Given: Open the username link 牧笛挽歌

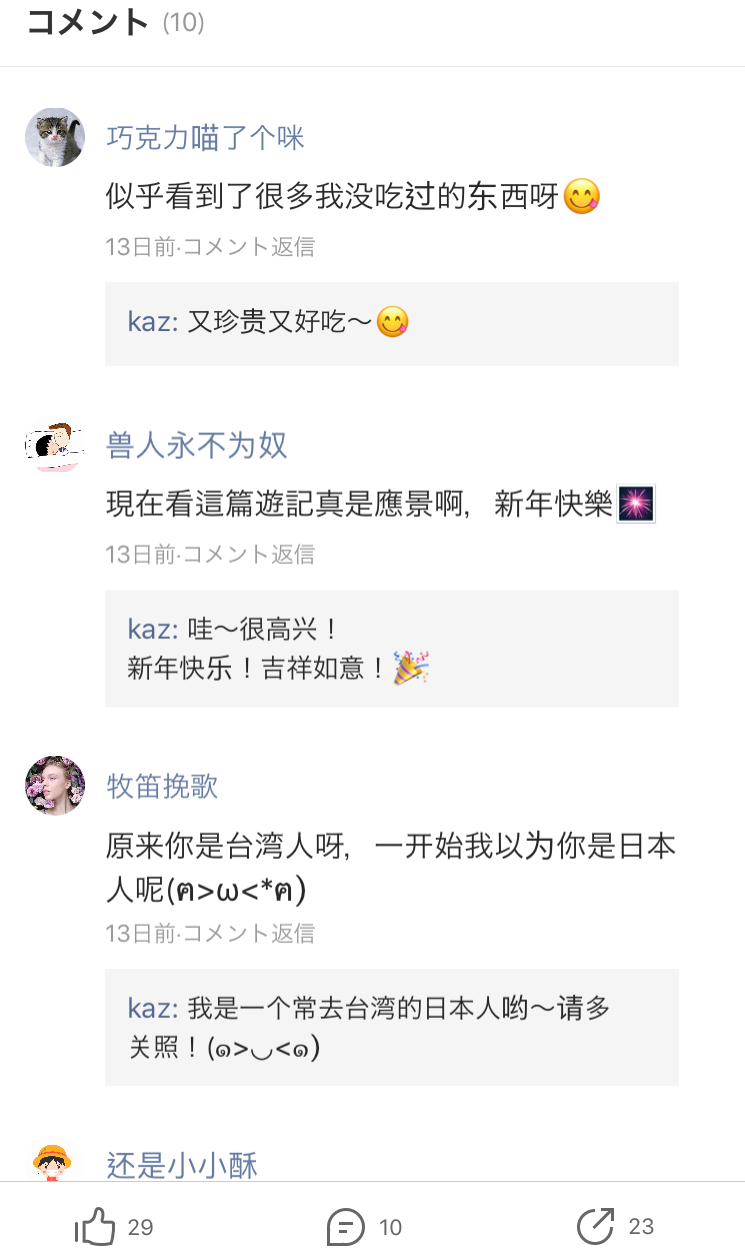Looking at the screenshot, I should (162, 786).
